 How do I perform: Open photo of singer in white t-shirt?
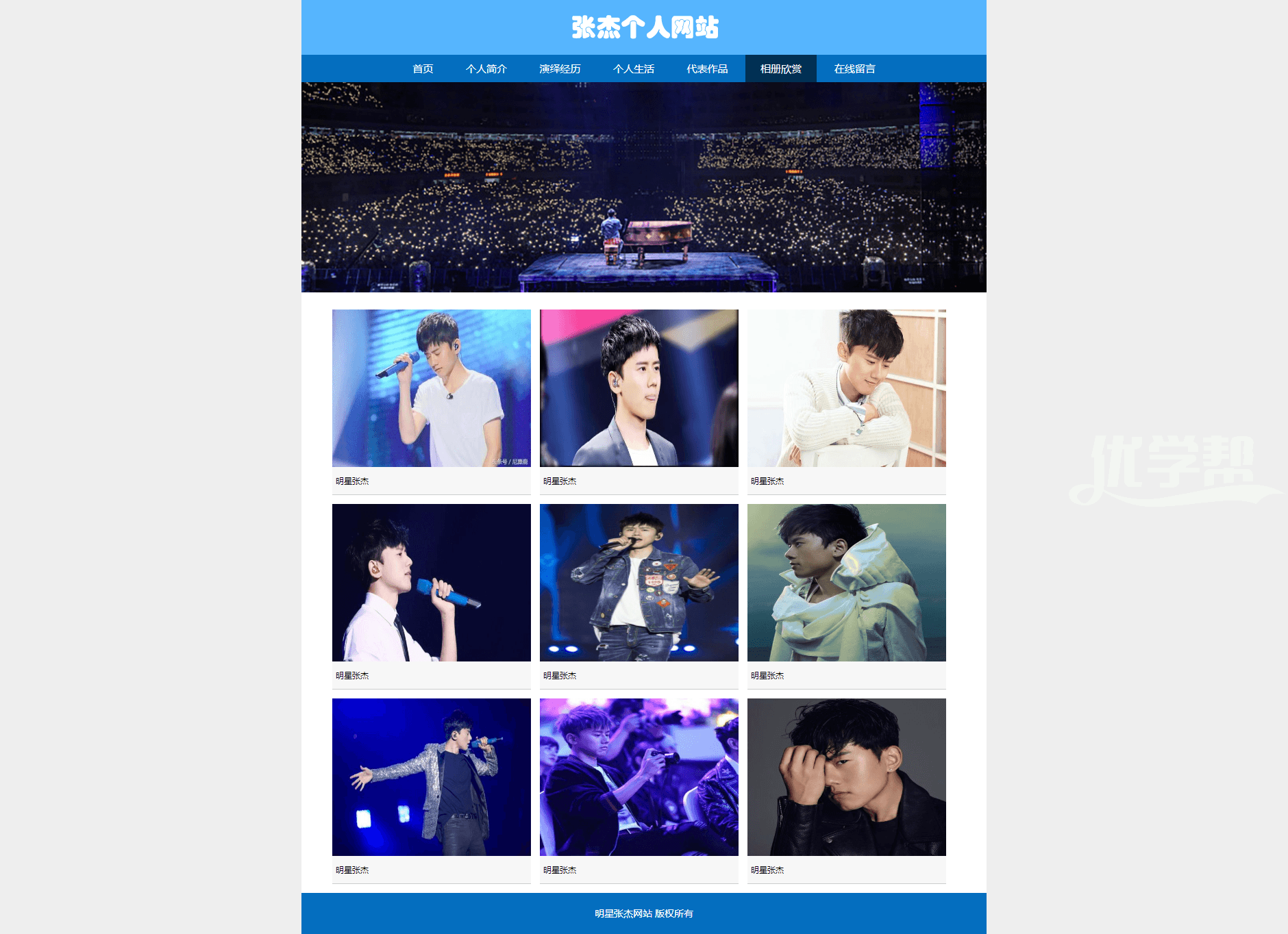pyautogui.click(x=431, y=388)
